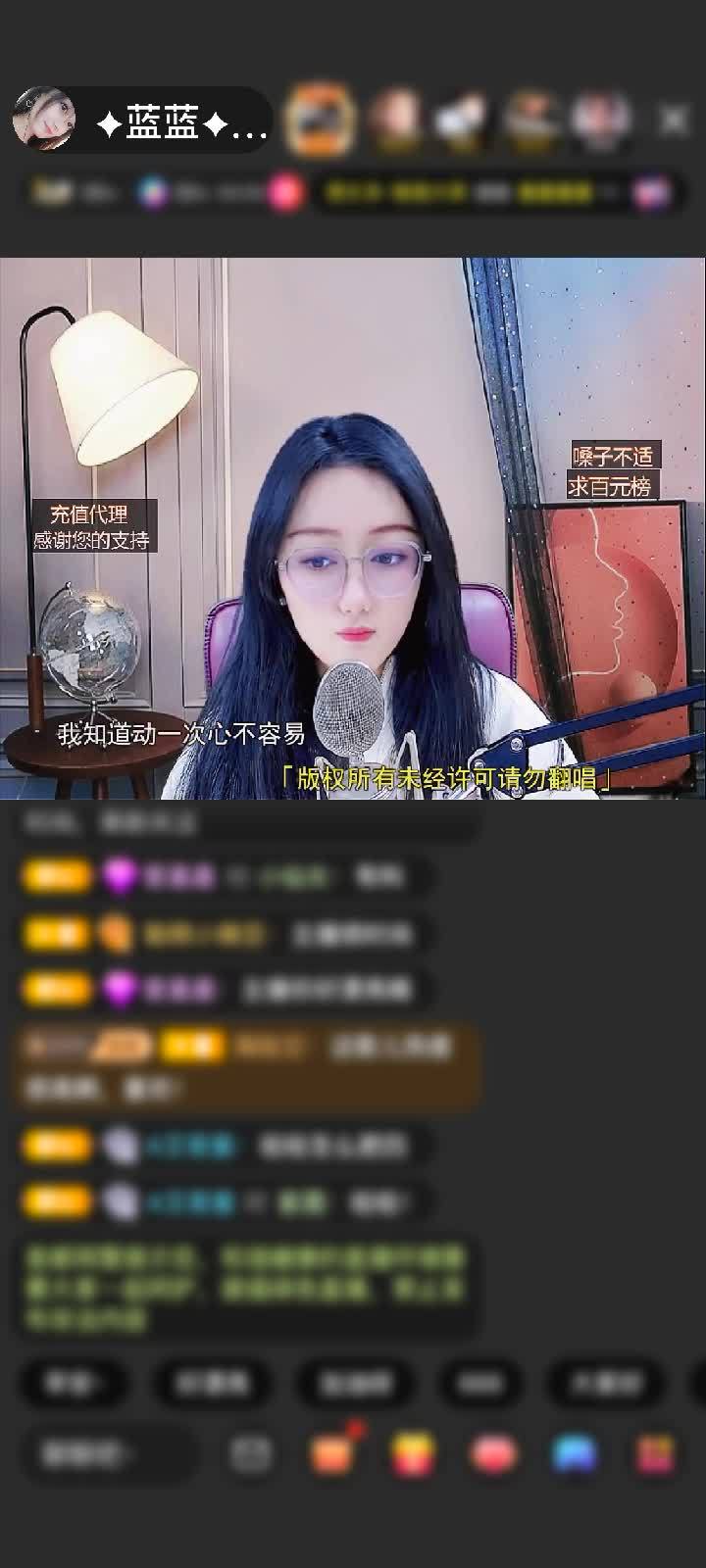The height and width of the screenshot is (1568, 706).
Task: Open the yellow gift box icon
Action: point(413,1454)
